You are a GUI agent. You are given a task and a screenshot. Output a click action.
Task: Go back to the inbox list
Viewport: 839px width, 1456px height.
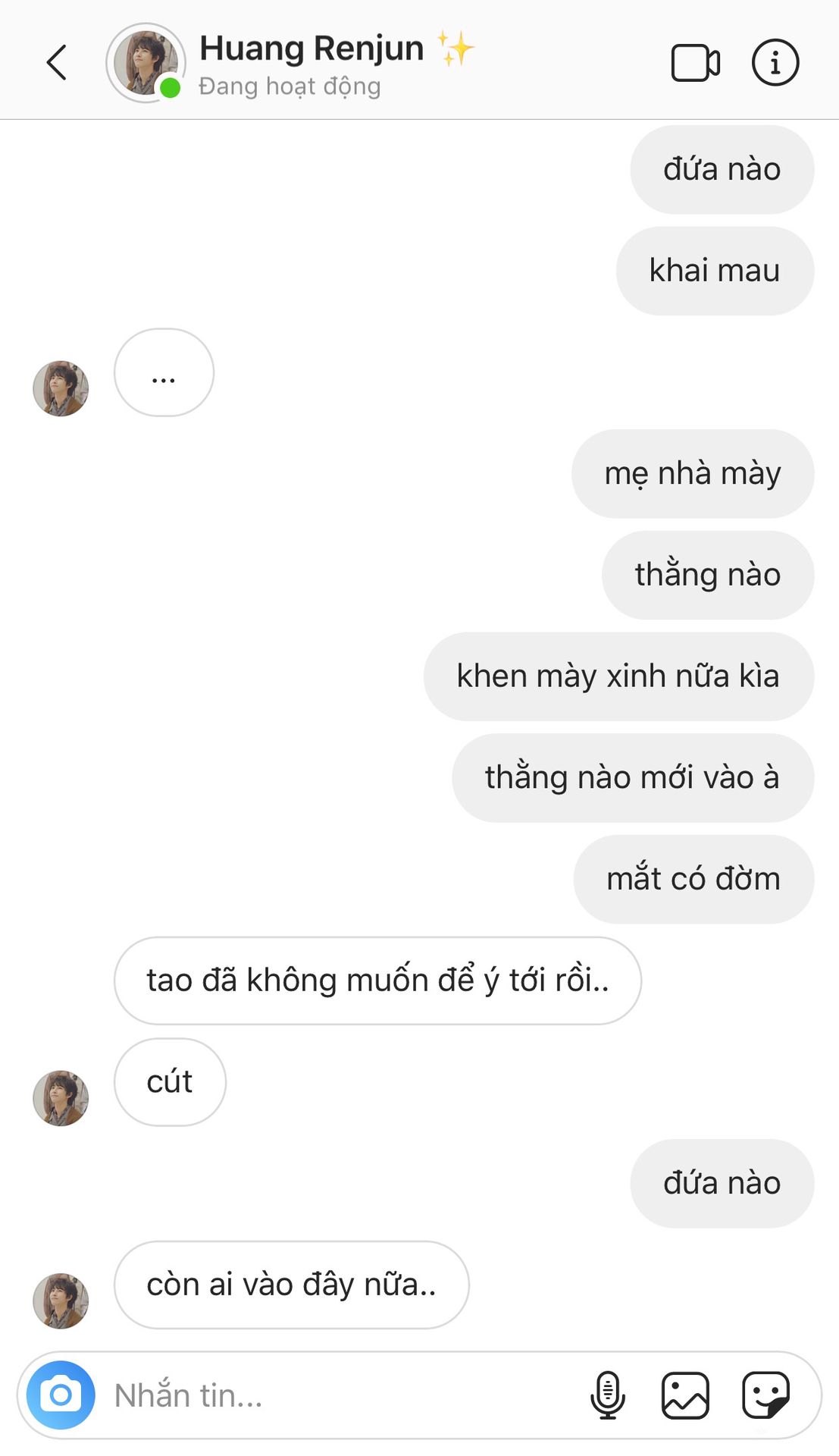click(57, 63)
